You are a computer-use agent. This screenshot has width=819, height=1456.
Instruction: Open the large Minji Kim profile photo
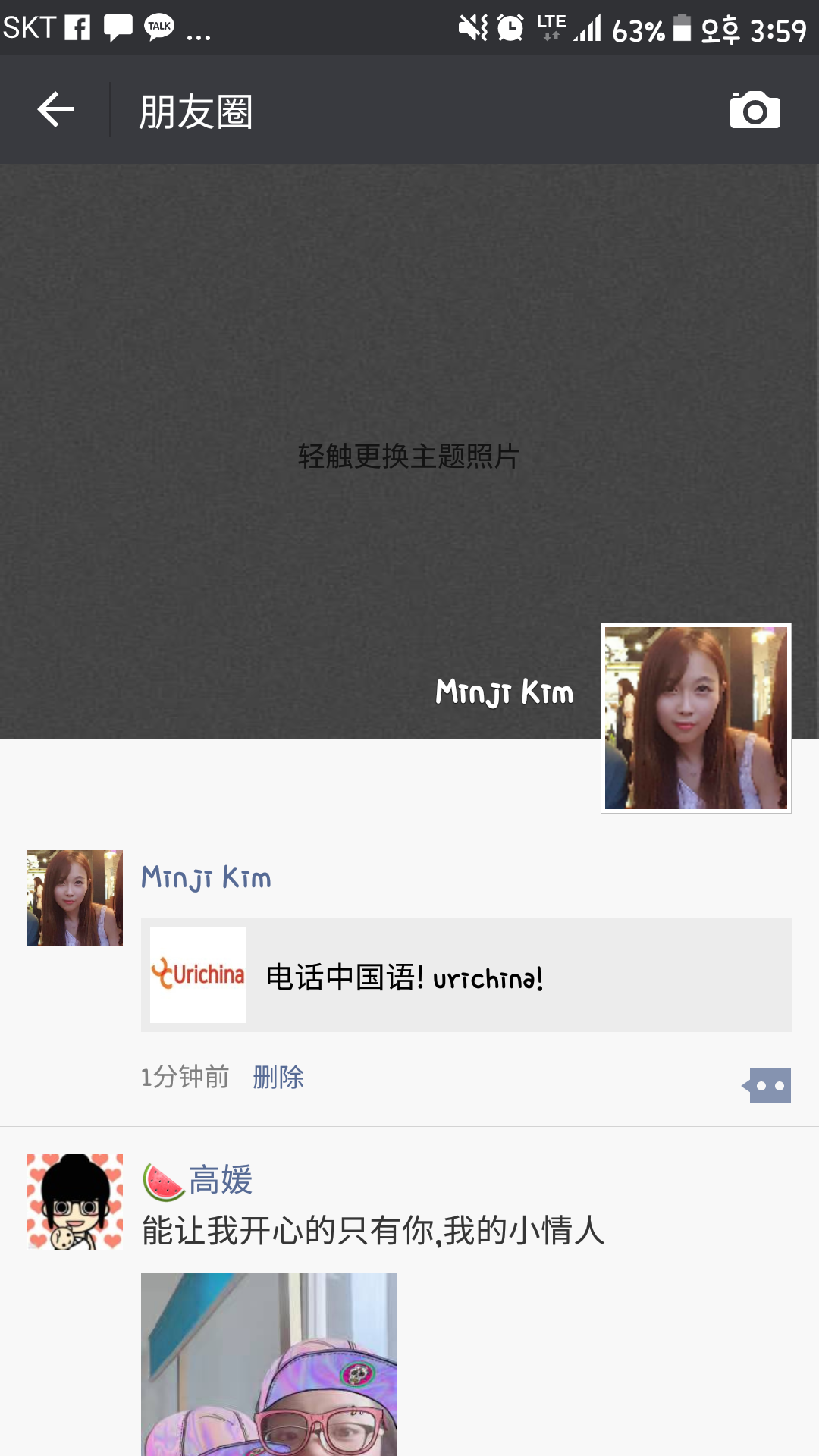695,717
